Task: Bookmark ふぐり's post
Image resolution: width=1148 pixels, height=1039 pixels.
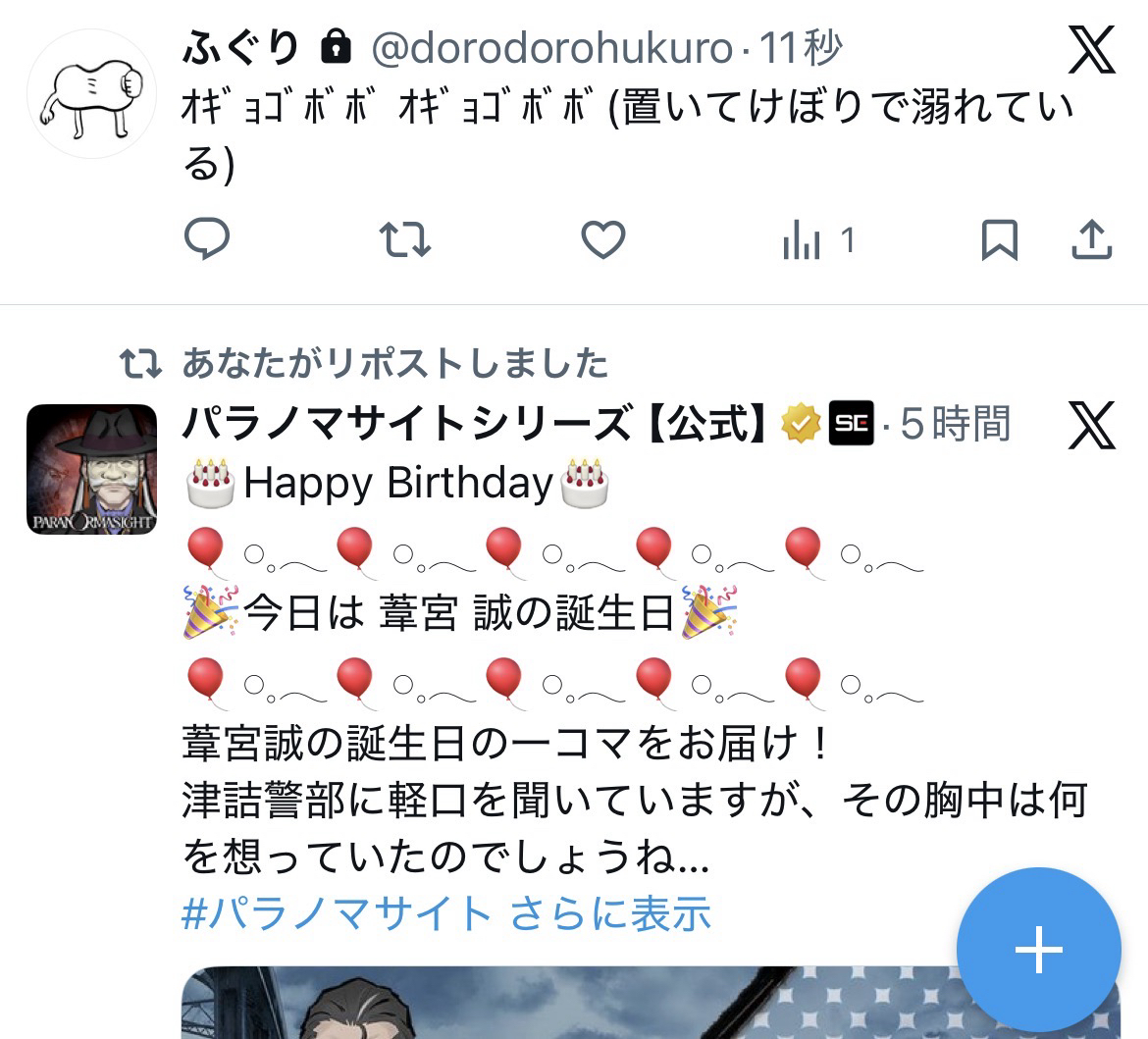Action: 999,239
